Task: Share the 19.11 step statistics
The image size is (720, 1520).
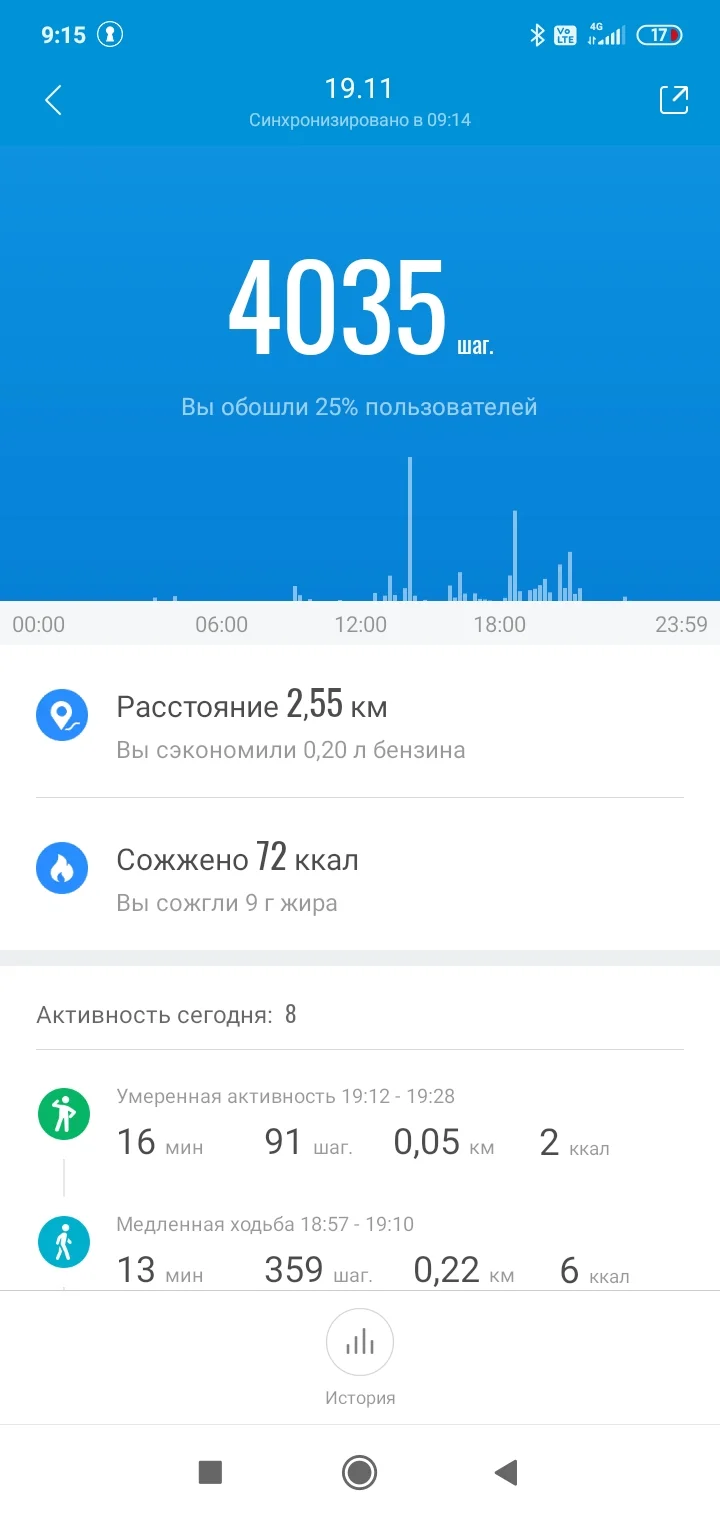Action: (x=673, y=100)
